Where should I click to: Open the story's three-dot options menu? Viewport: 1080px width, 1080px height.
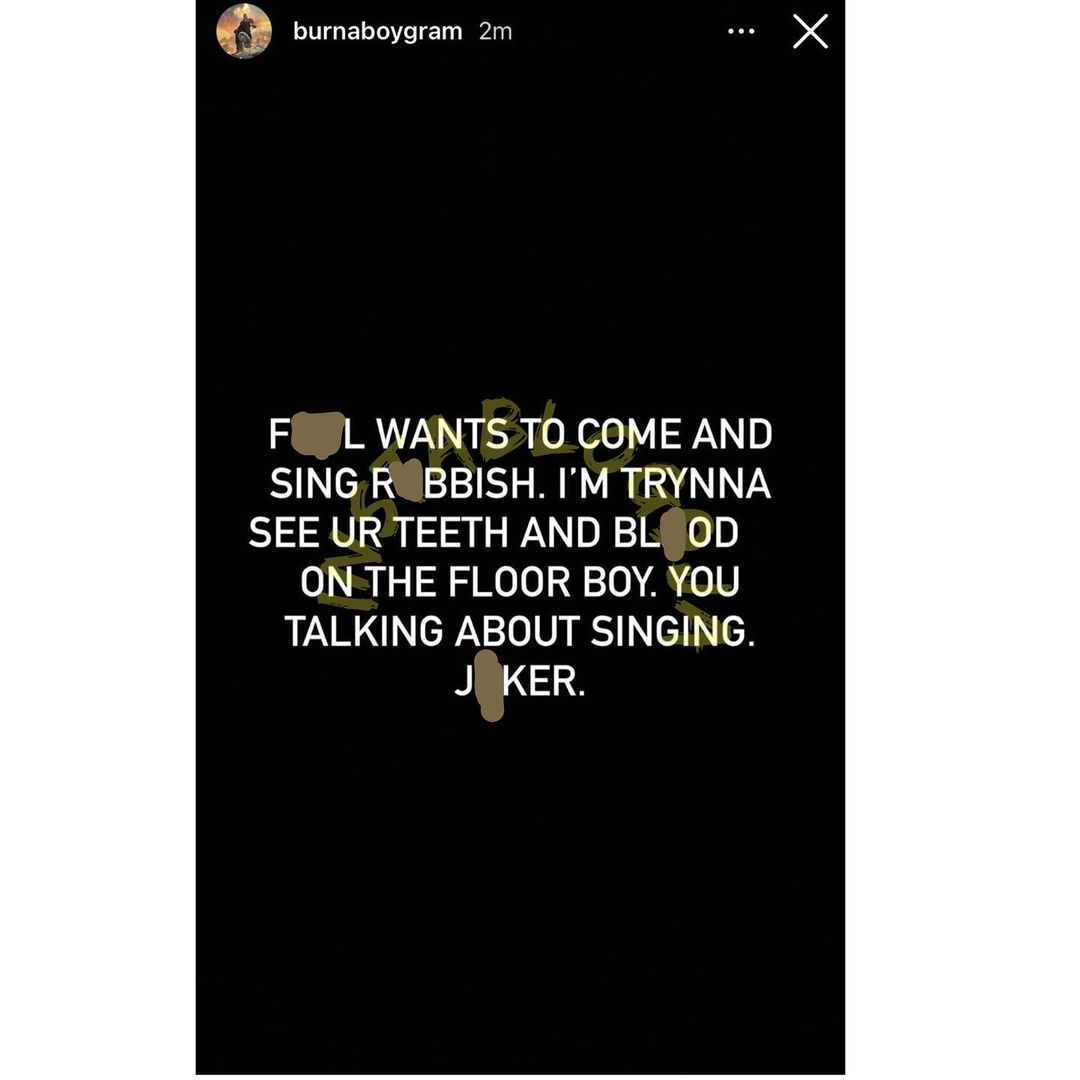(741, 32)
